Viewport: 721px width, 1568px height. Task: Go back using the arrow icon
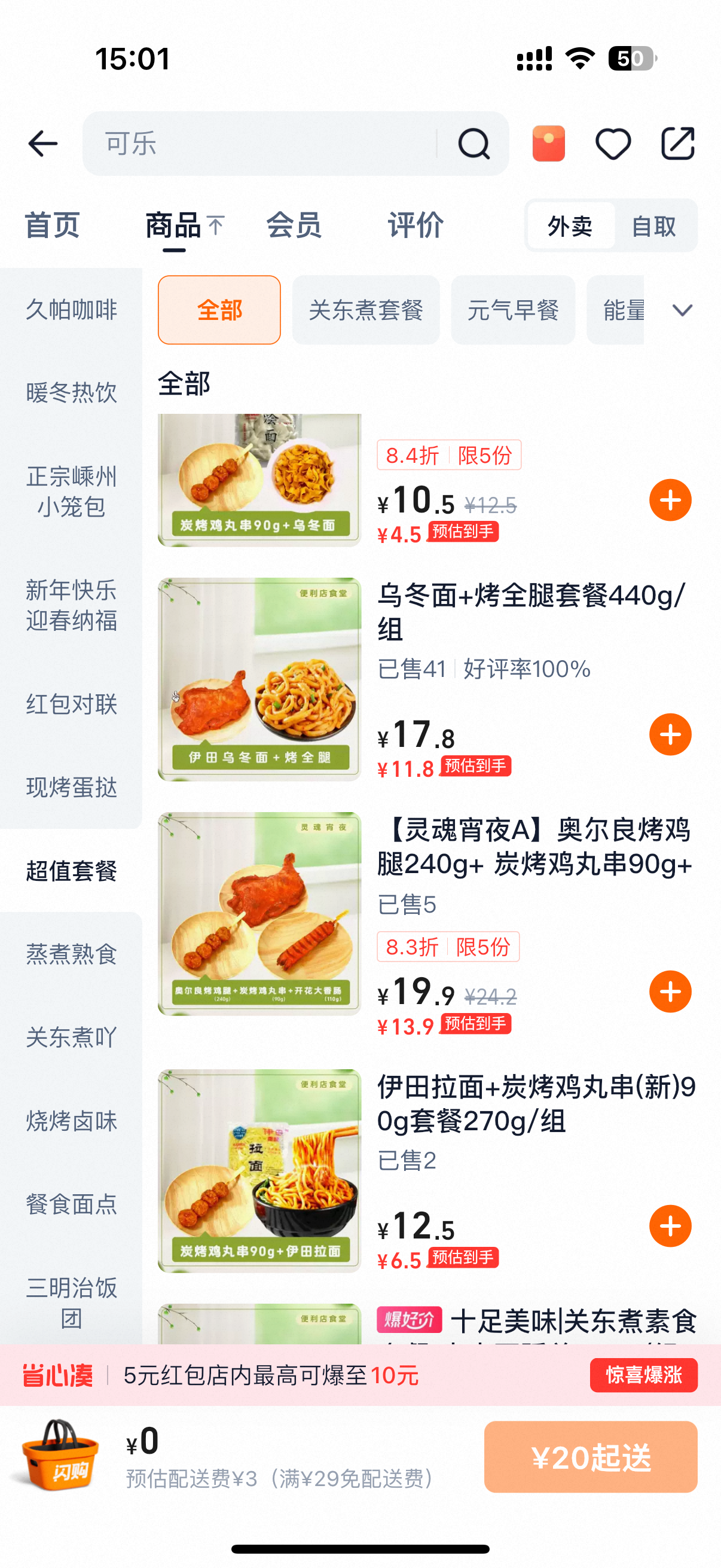(x=42, y=144)
